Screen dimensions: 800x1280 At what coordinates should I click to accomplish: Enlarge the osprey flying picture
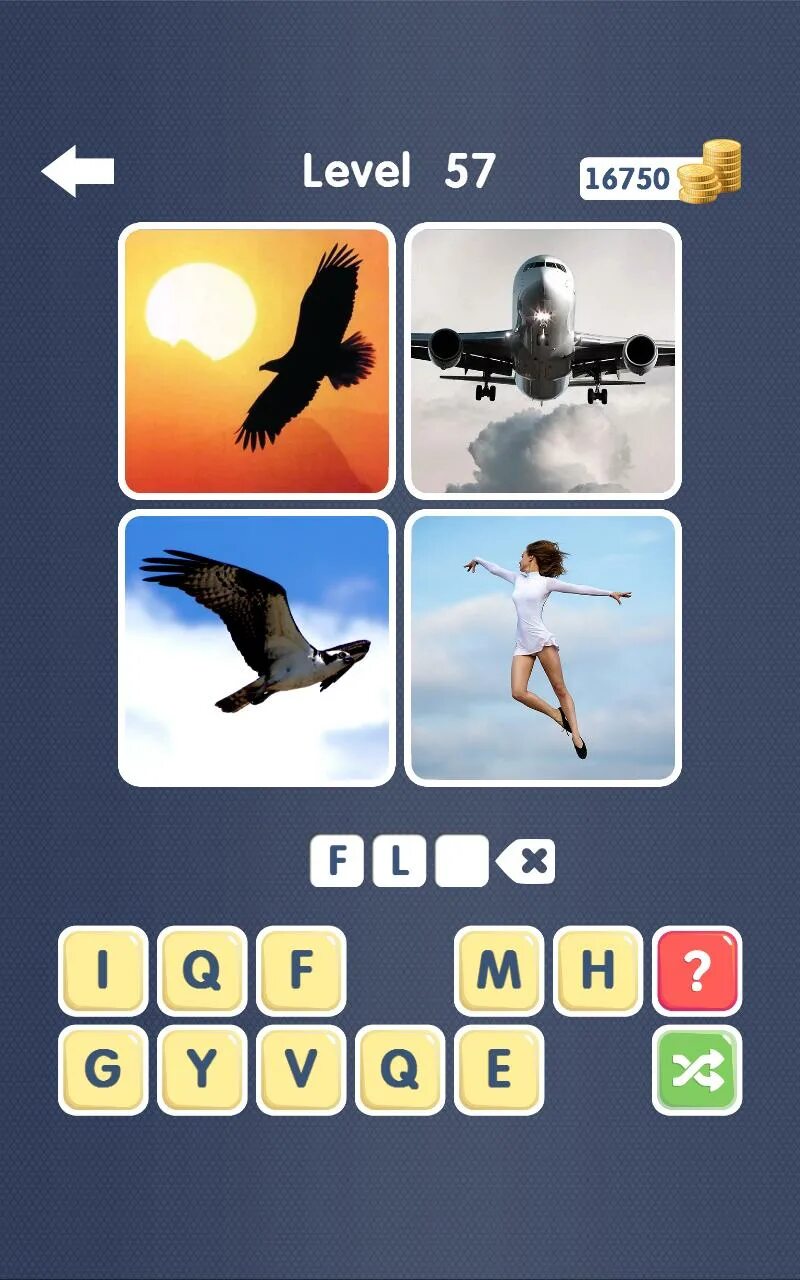256,647
